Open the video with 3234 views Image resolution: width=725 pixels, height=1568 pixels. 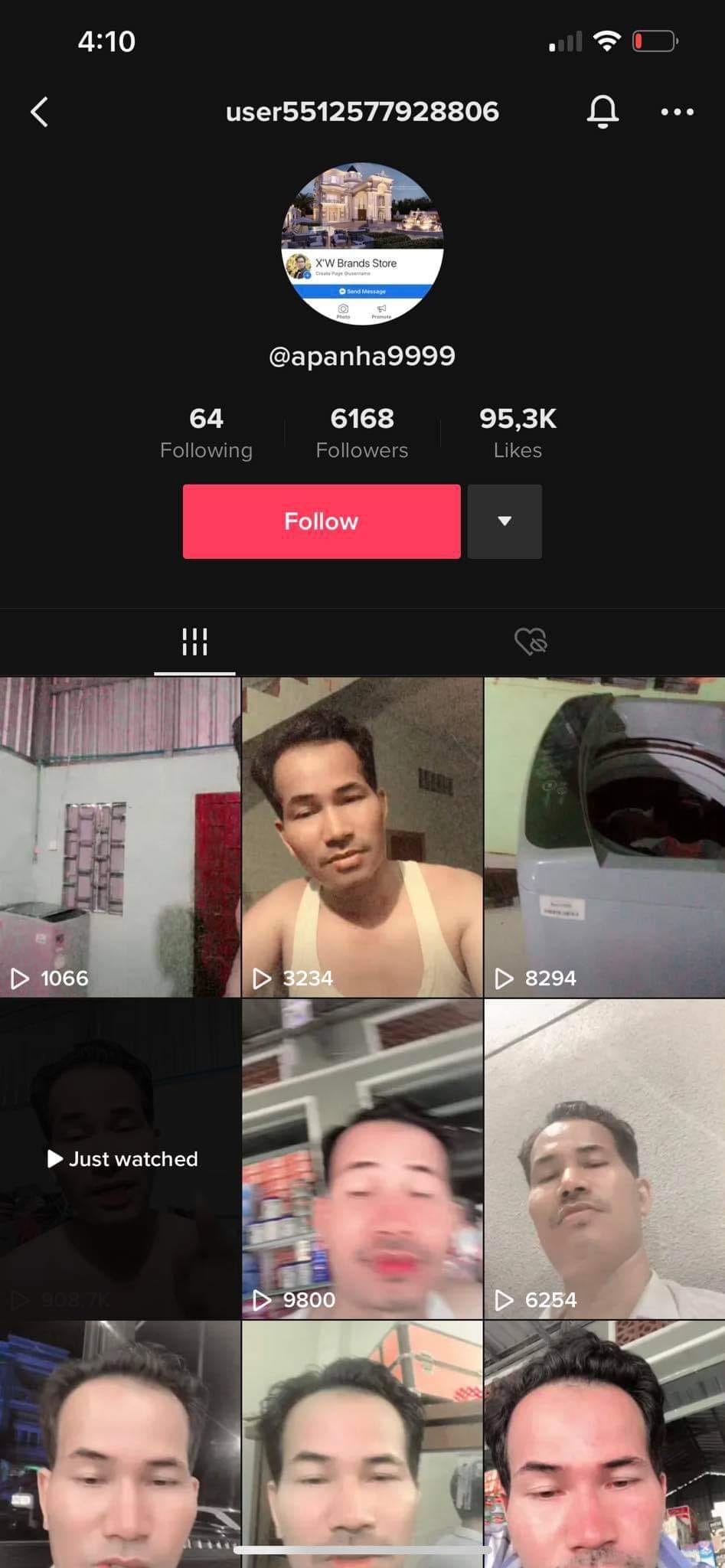coord(362,837)
